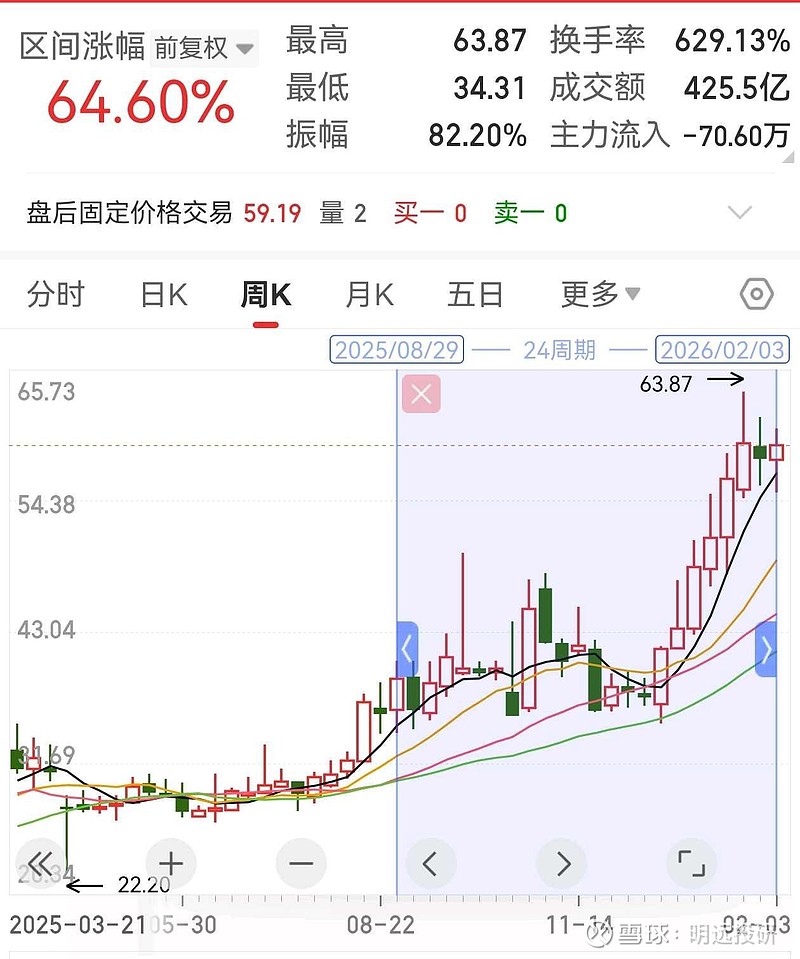
Task: Switch to the 月K tab
Action: point(369,294)
